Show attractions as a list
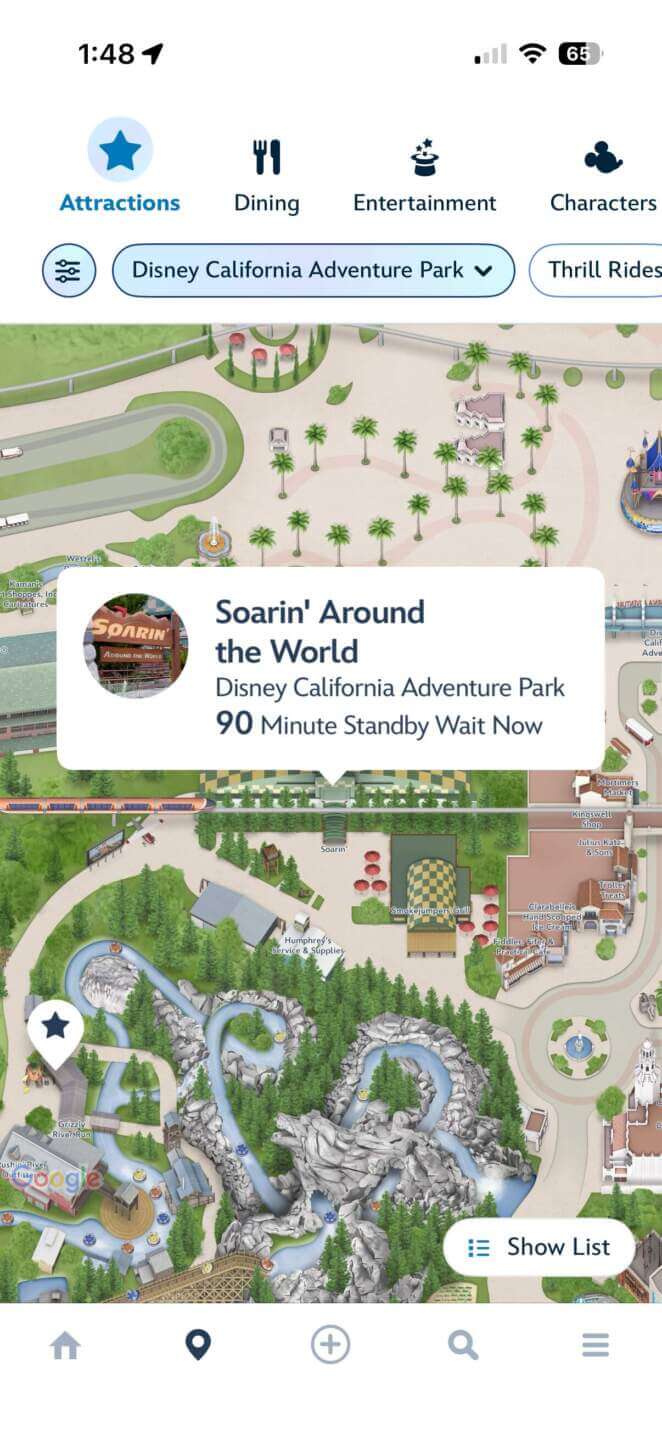The height and width of the screenshot is (1440, 662). click(539, 1247)
